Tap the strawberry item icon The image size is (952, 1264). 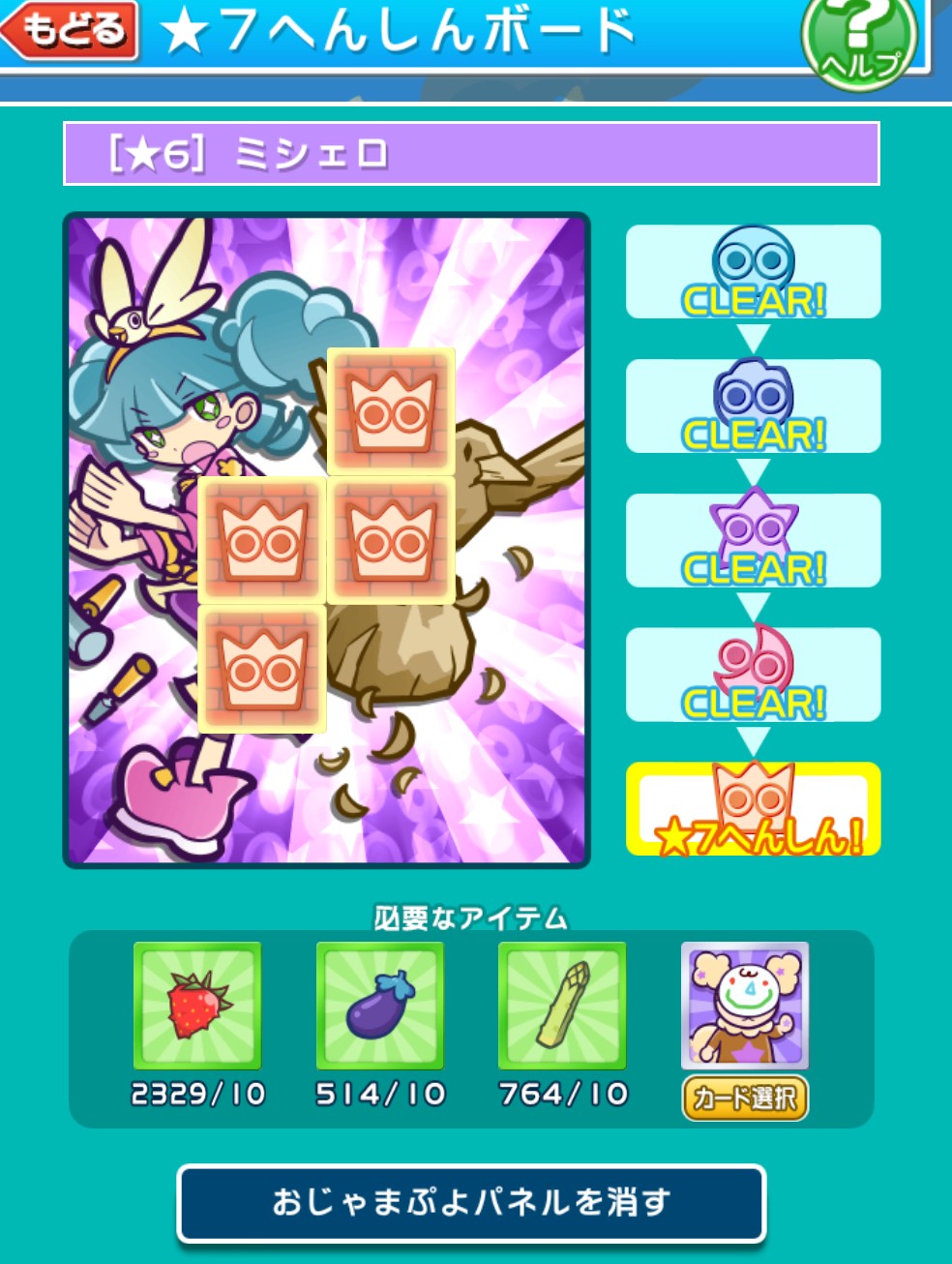click(197, 1006)
